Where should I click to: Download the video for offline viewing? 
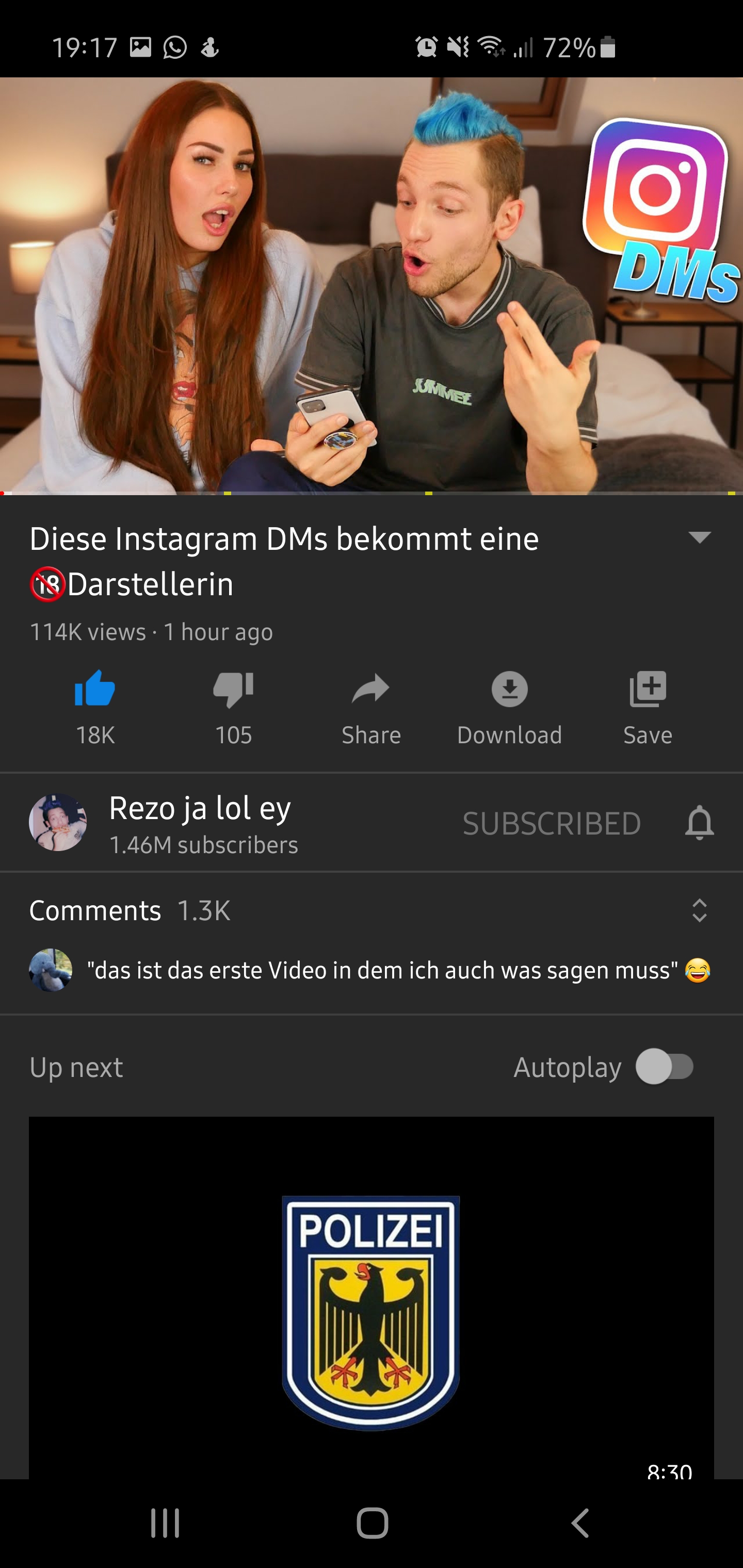tap(509, 690)
